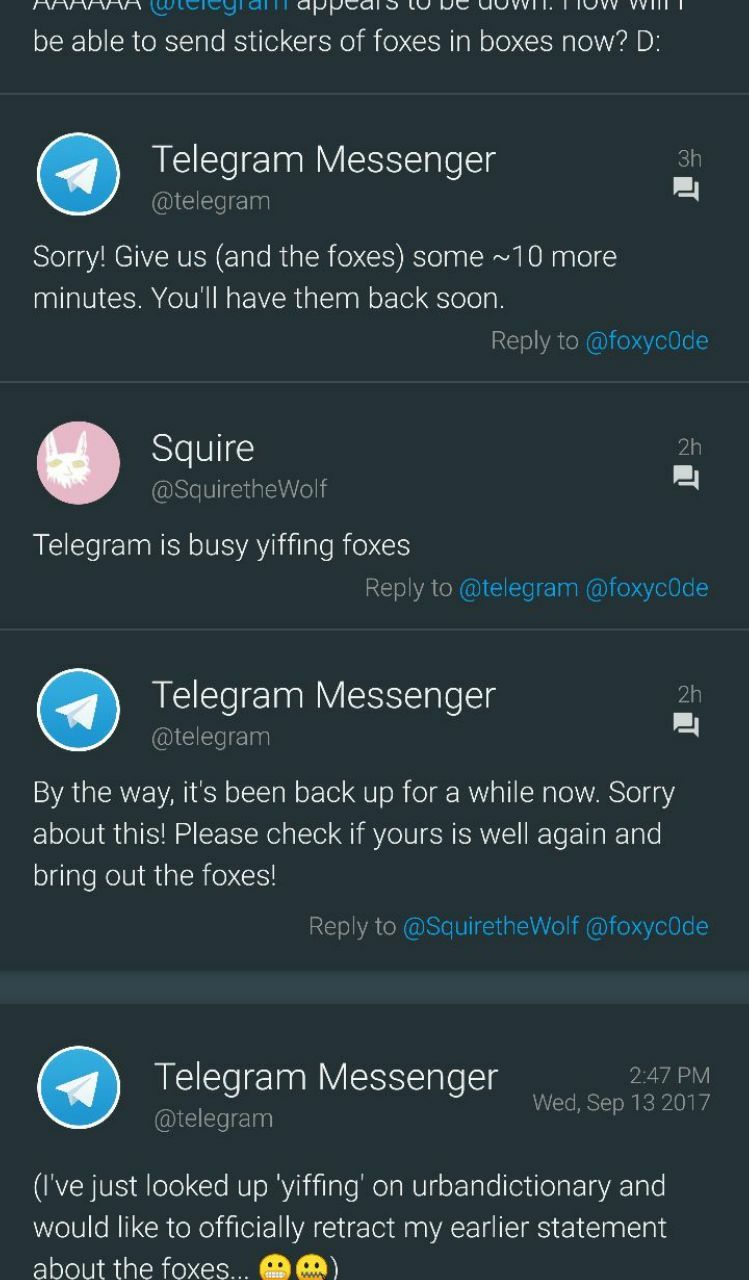Open the 'Sorry! Give us (and the foxes)' tweet
Image resolution: width=749 pixels, height=1280 pixels.
[x=324, y=277]
